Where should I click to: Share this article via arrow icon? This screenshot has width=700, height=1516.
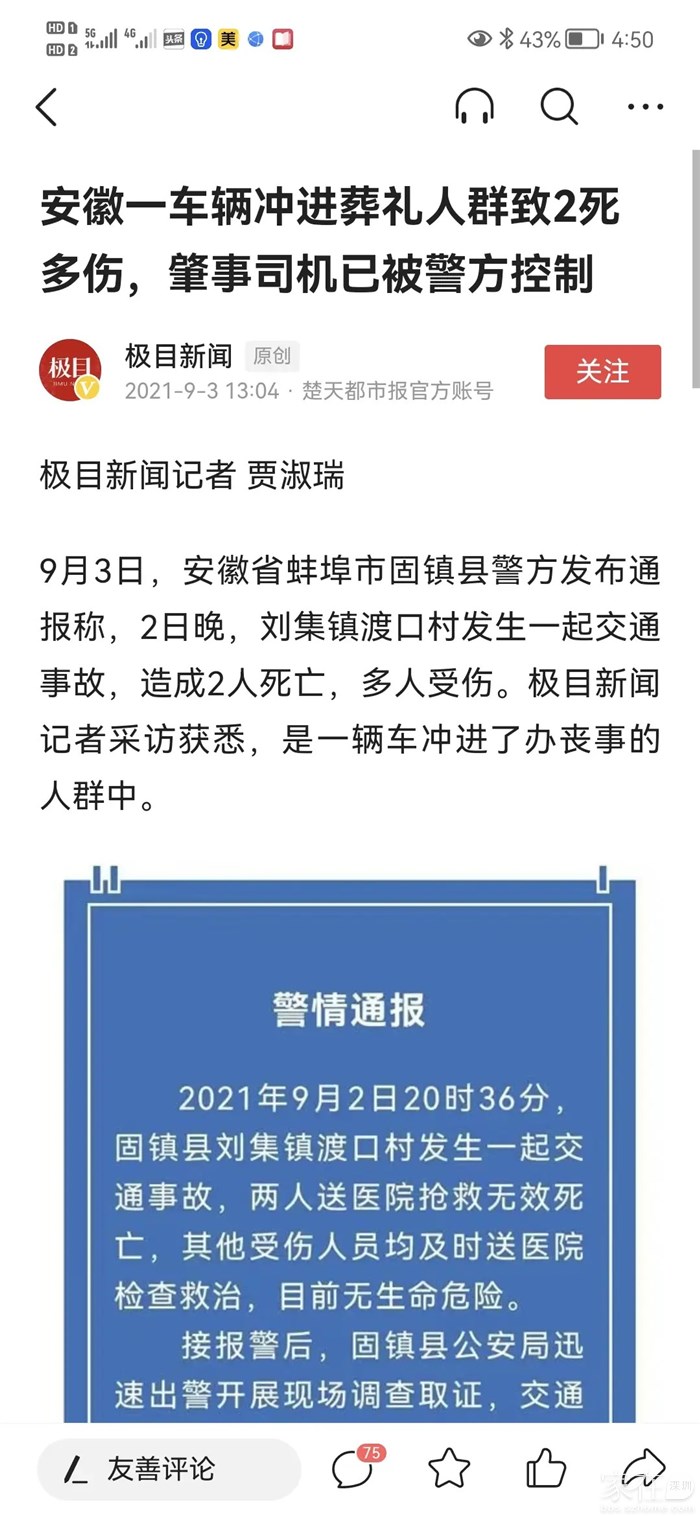[x=643, y=1467]
